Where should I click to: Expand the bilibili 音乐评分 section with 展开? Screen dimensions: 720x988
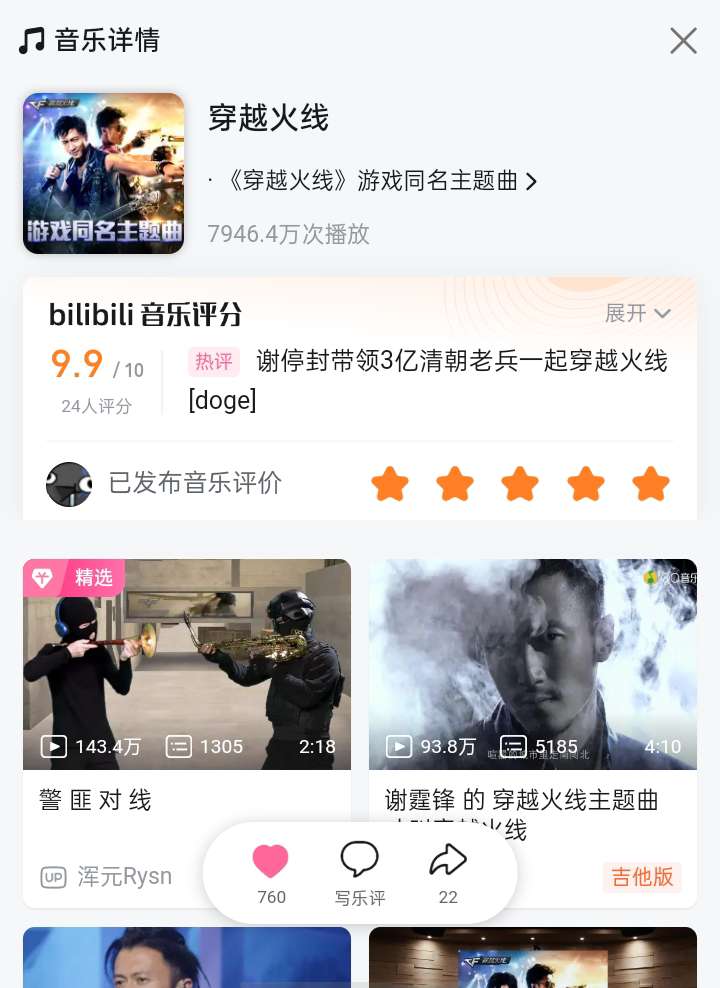click(637, 313)
